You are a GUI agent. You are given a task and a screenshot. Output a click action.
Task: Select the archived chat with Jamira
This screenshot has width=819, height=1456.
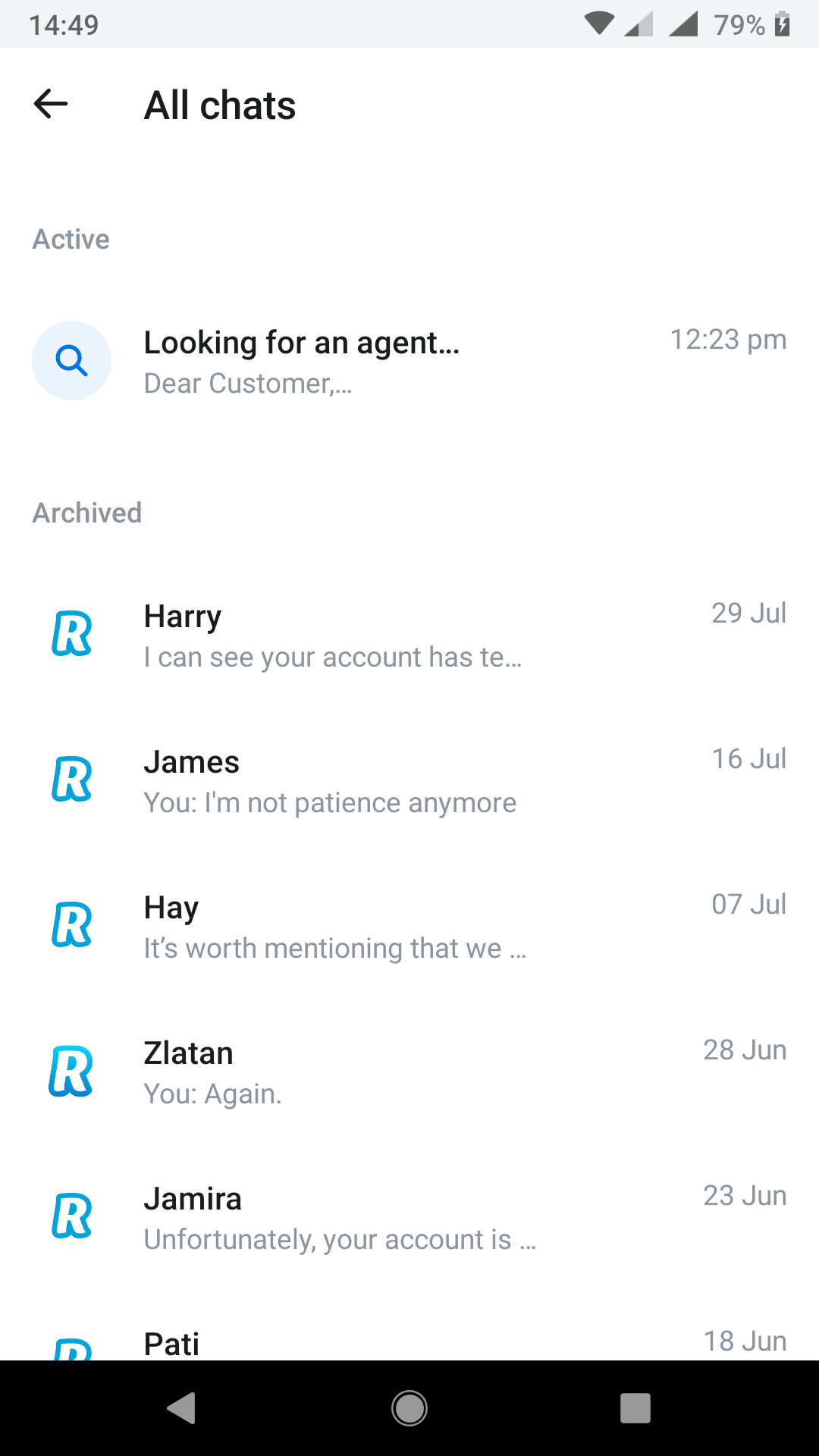pyautogui.click(x=409, y=1218)
